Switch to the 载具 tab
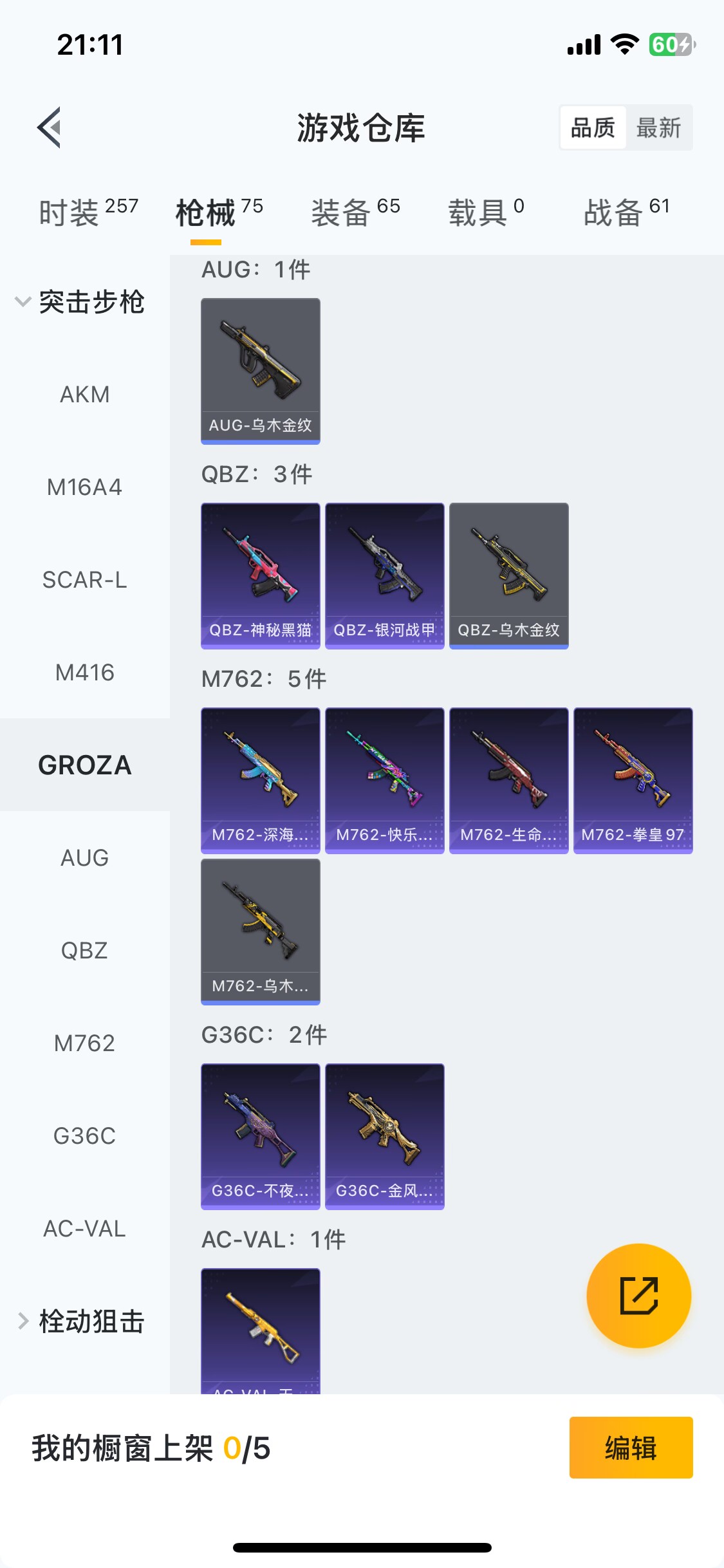The height and width of the screenshot is (1568, 724). pos(486,212)
